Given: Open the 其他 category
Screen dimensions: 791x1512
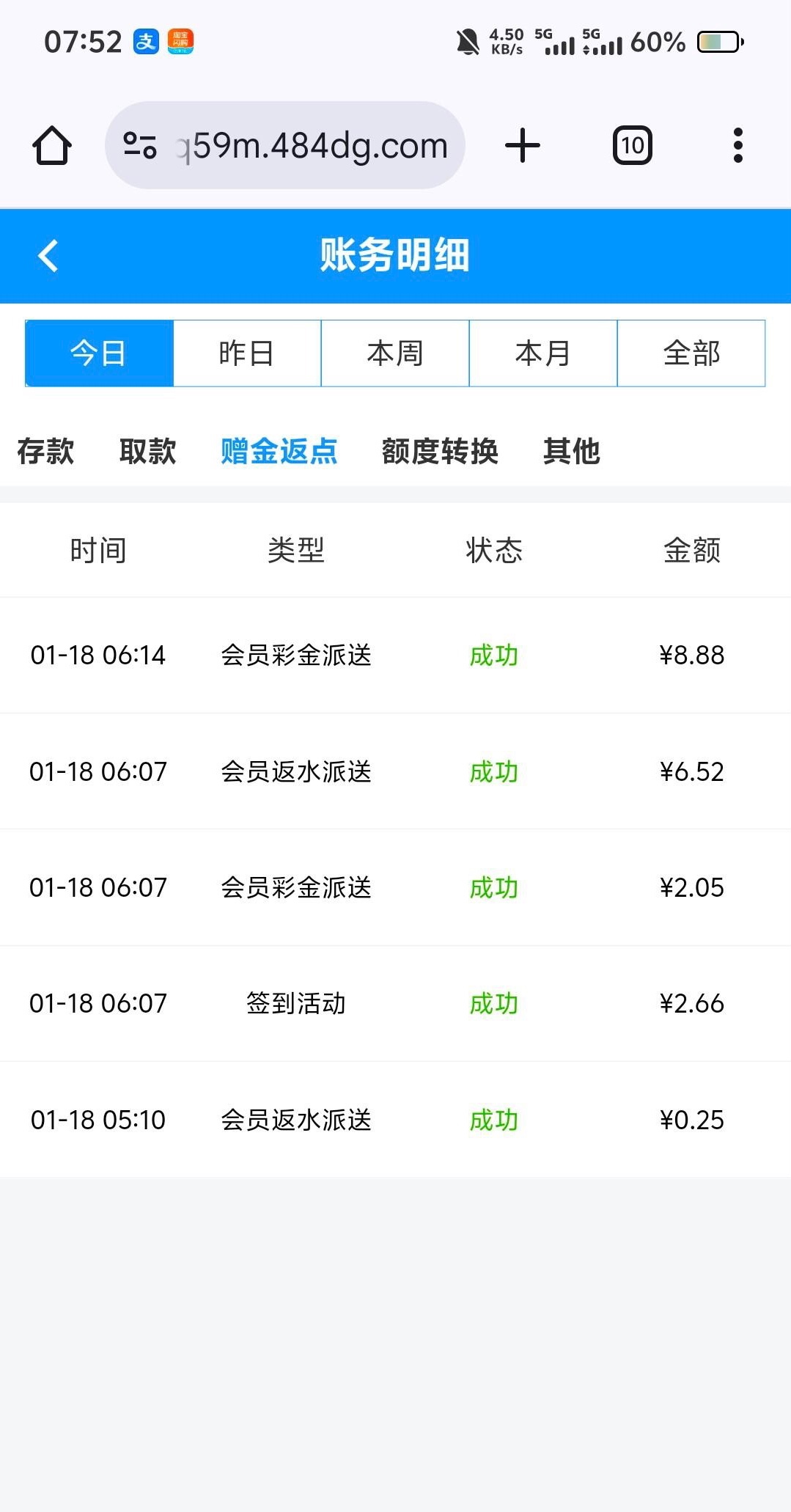Looking at the screenshot, I should coord(572,451).
